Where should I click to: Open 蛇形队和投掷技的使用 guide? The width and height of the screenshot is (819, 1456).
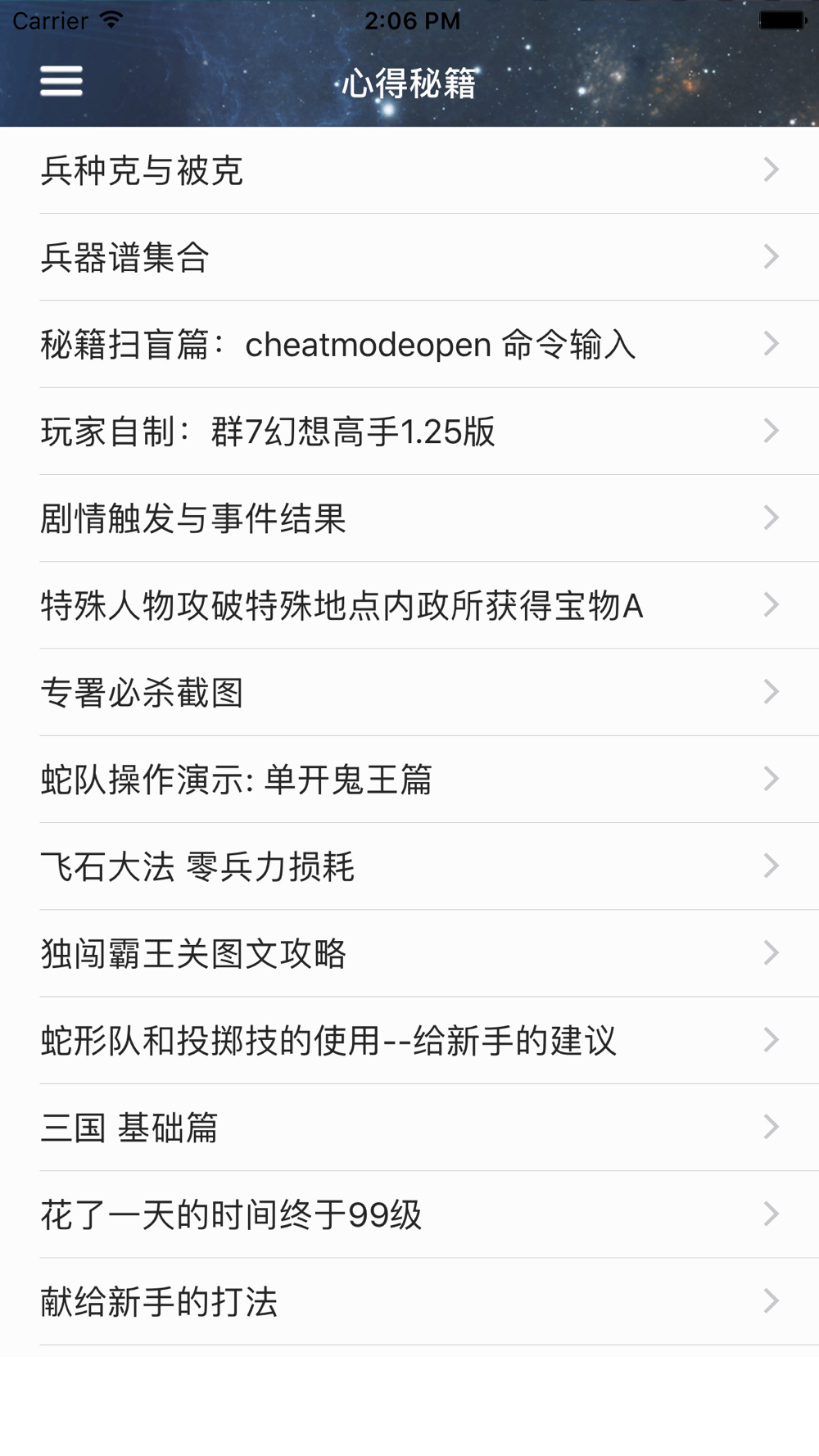(409, 1041)
